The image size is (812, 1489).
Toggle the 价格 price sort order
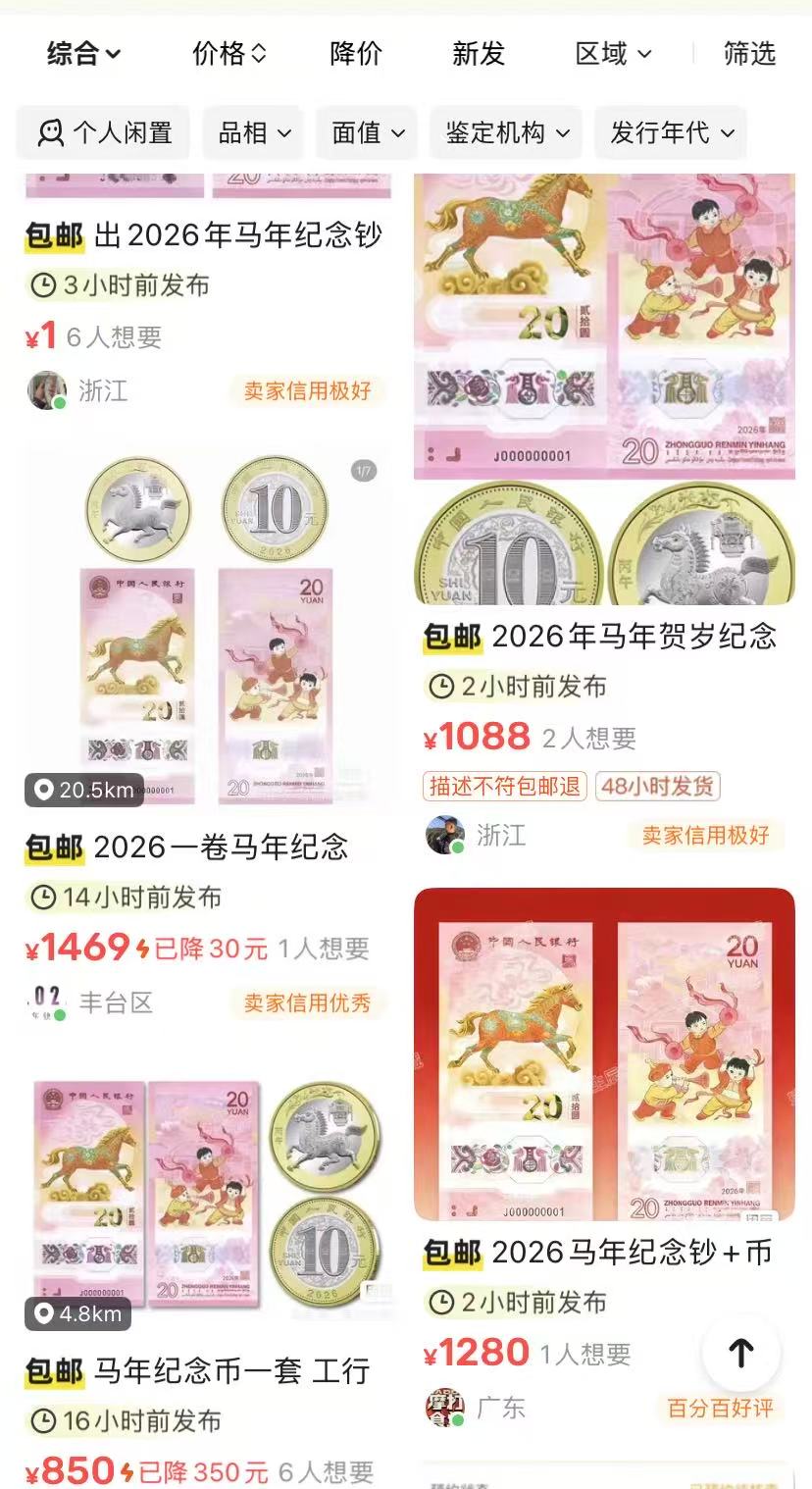click(x=227, y=55)
